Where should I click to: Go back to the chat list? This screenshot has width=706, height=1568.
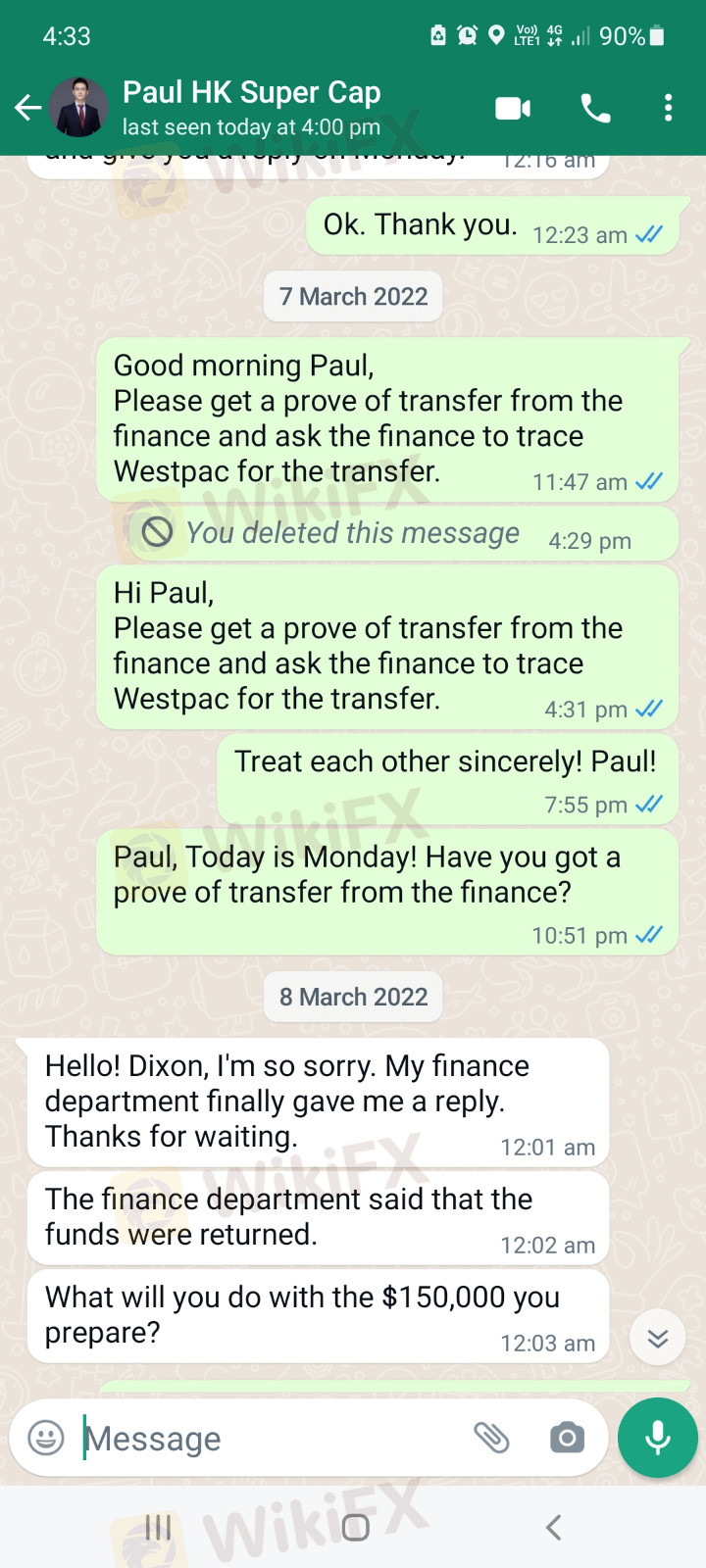pyautogui.click(x=27, y=108)
